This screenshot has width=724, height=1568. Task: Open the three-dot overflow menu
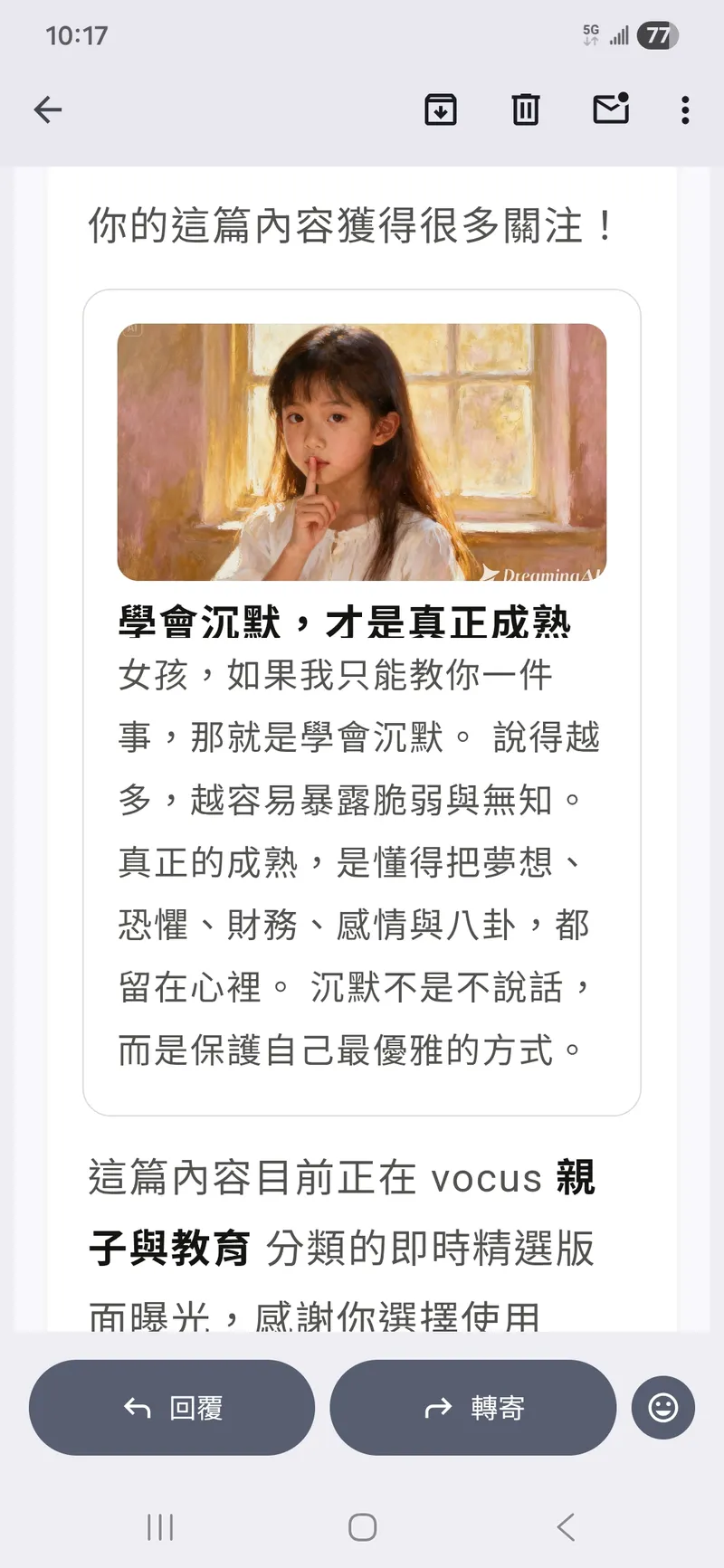click(x=685, y=110)
